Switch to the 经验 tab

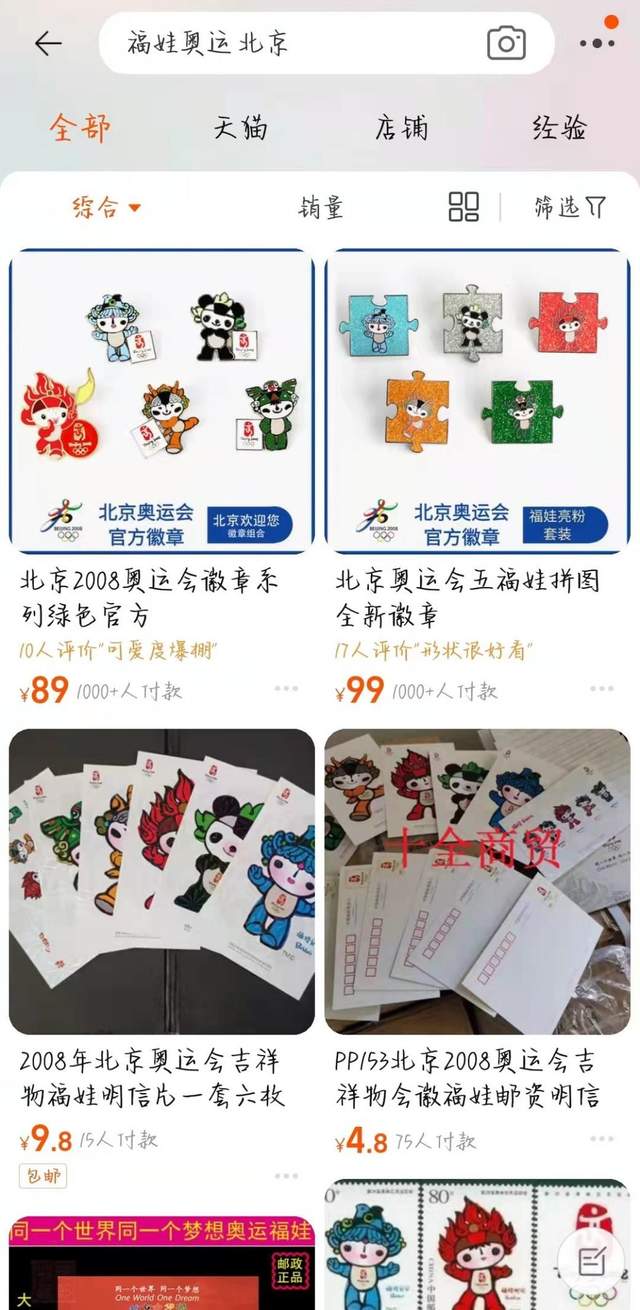click(x=559, y=128)
